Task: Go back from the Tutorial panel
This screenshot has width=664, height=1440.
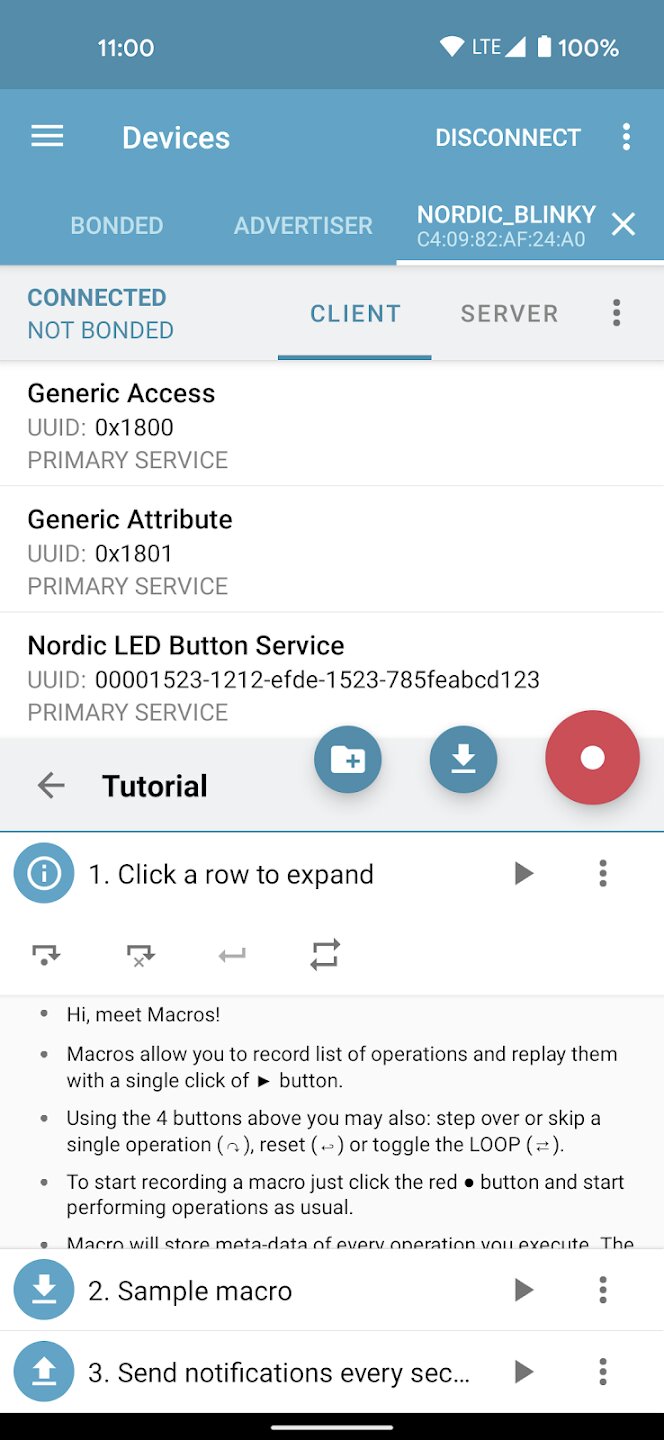Action: click(x=51, y=786)
